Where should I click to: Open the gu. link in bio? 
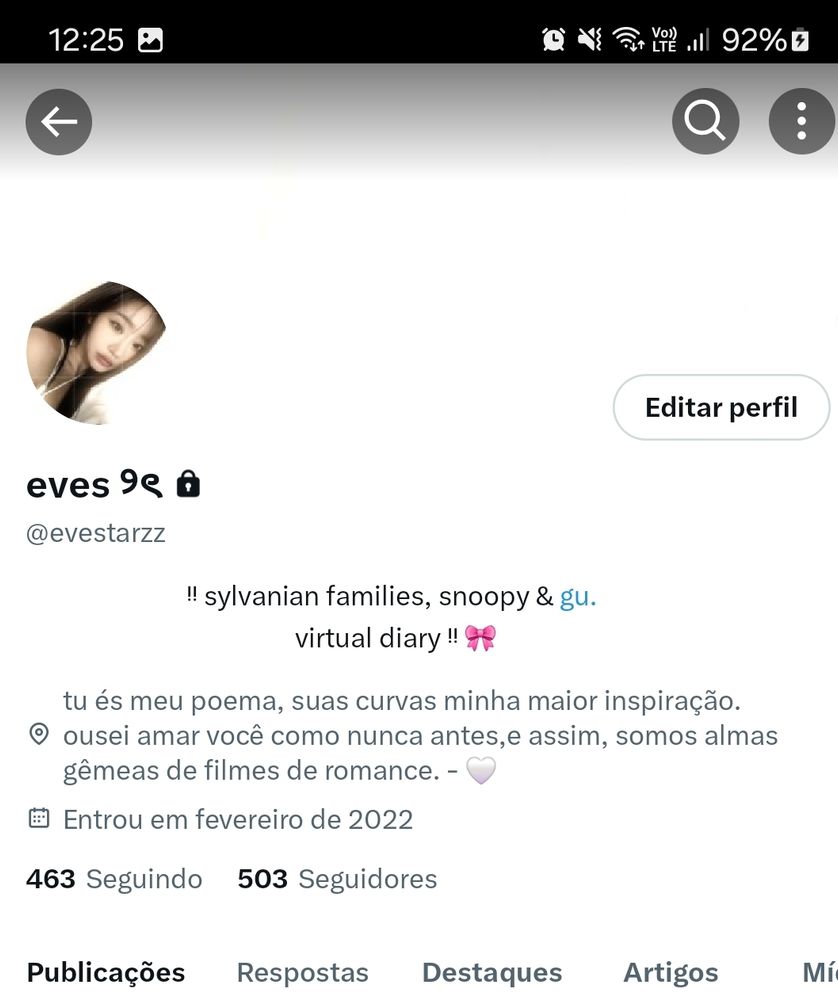[x=577, y=596]
